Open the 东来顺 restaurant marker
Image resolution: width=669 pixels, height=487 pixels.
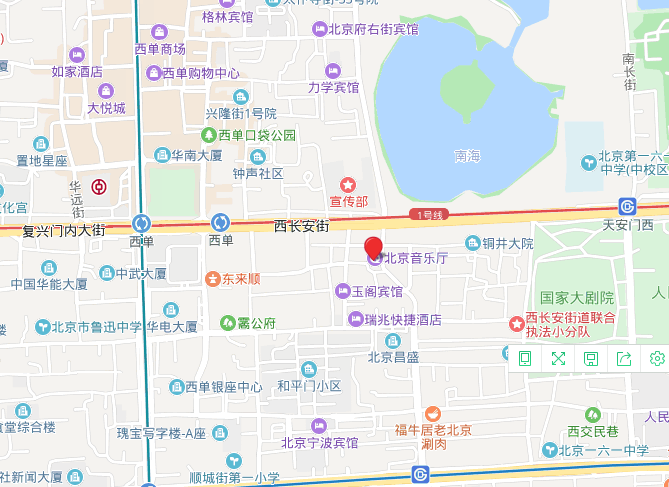point(213,277)
